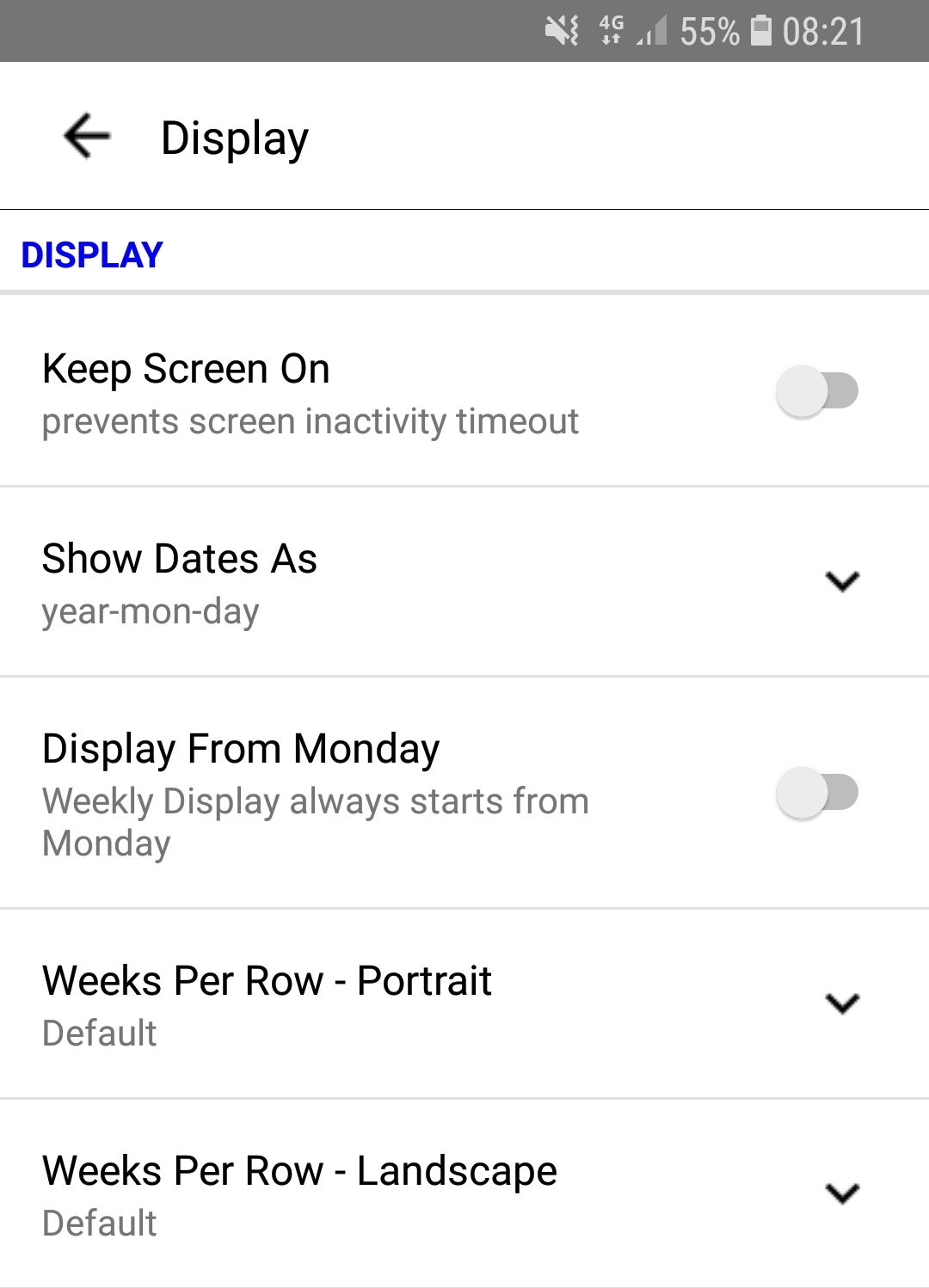The width and height of the screenshot is (929, 1288).
Task: Click the chevron beside Show Dates As
Action: click(842, 580)
